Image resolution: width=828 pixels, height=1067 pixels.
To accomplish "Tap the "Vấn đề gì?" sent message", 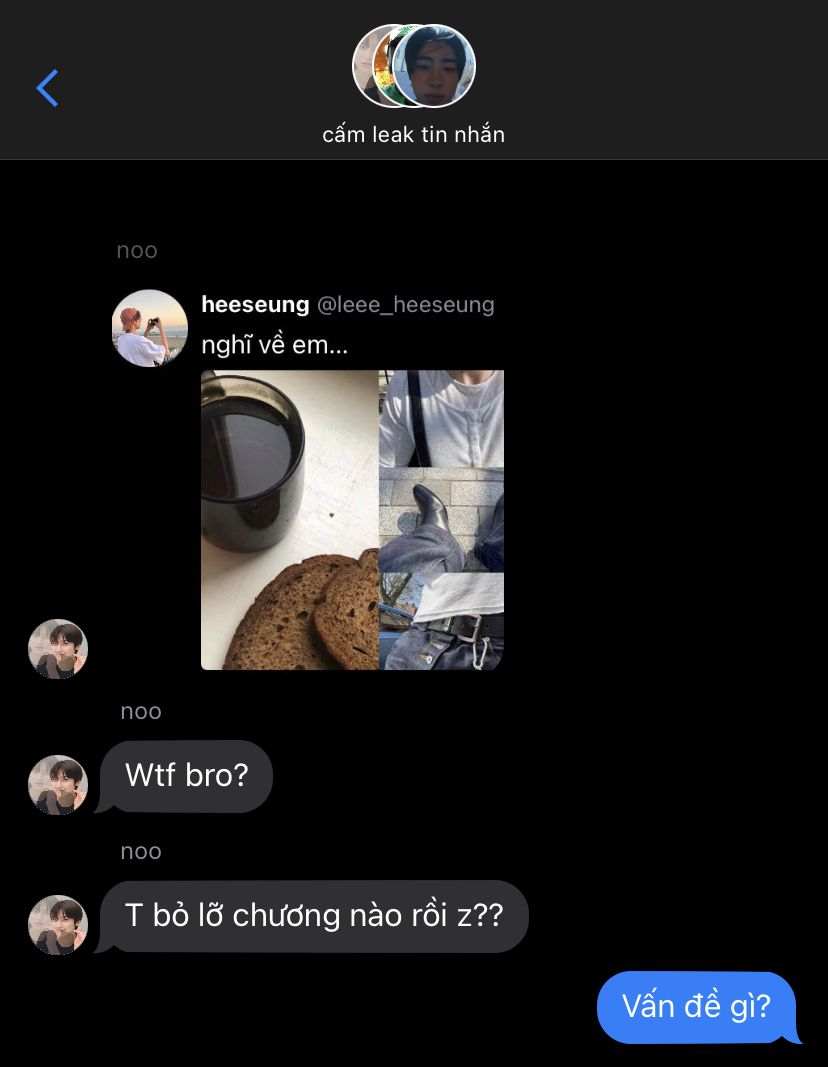I will (x=696, y=1006).
